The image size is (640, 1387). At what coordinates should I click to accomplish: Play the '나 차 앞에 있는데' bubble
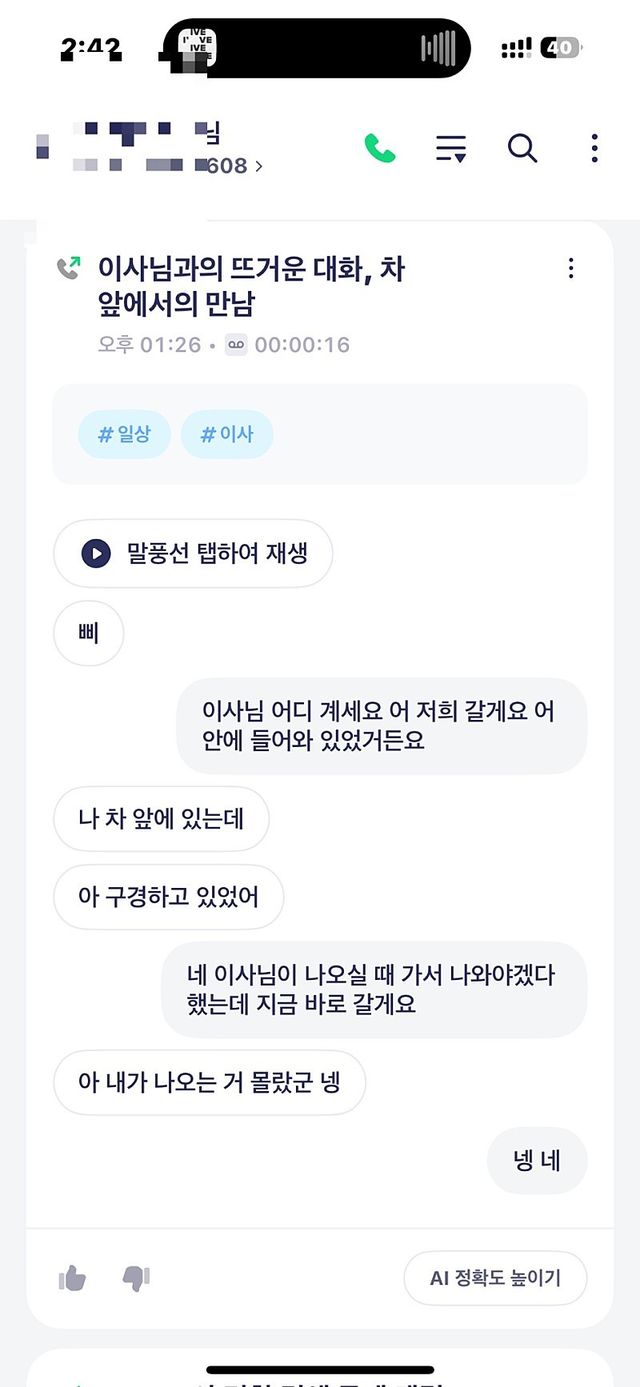coord(161,819)
